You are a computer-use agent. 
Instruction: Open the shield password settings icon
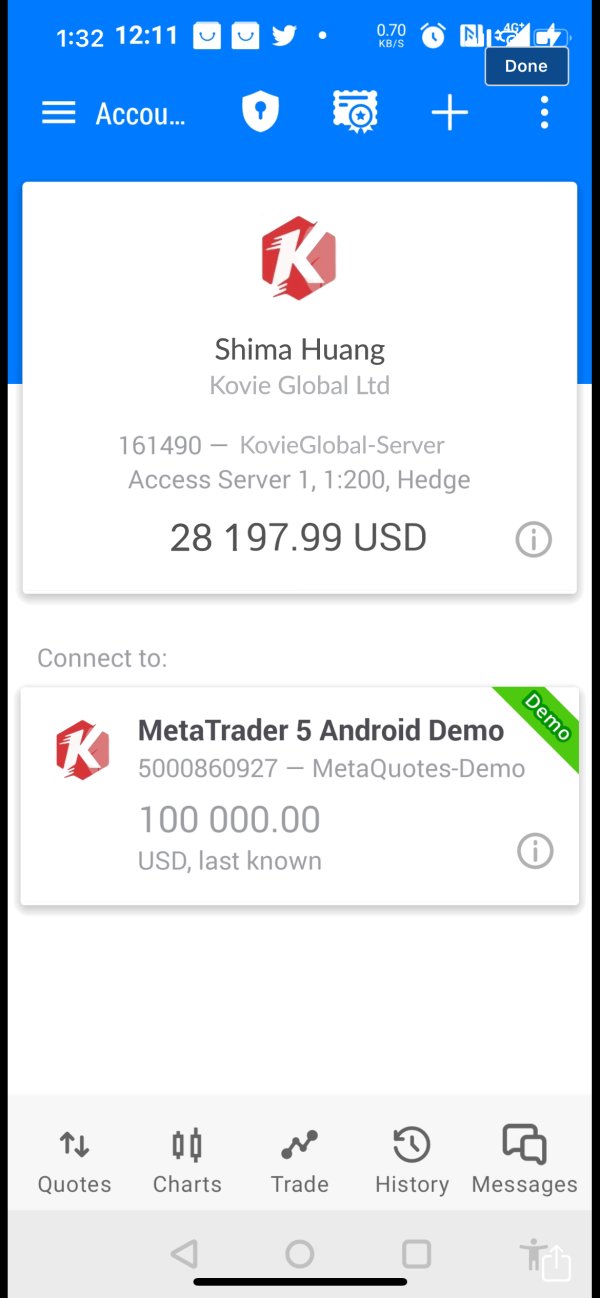[x=260, y=113]
